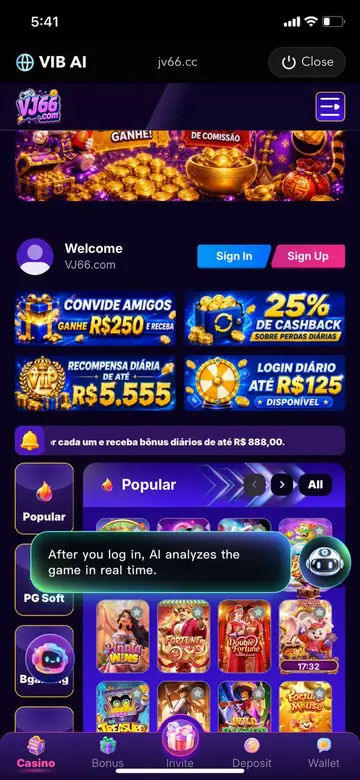
Task: Open the Invite tab
Action: [x=180, y=745]
